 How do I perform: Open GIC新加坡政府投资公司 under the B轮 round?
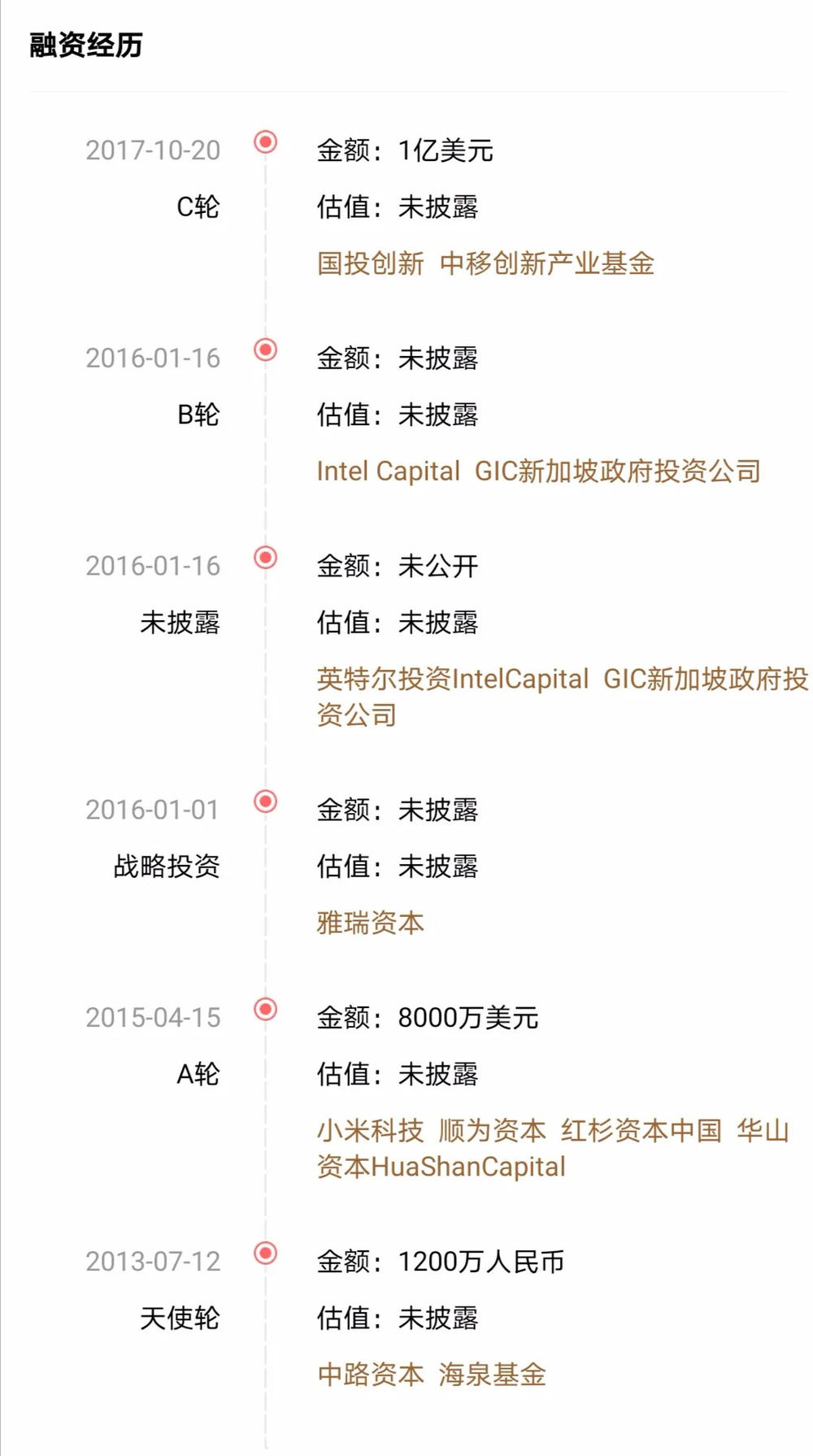coord(617,472)
